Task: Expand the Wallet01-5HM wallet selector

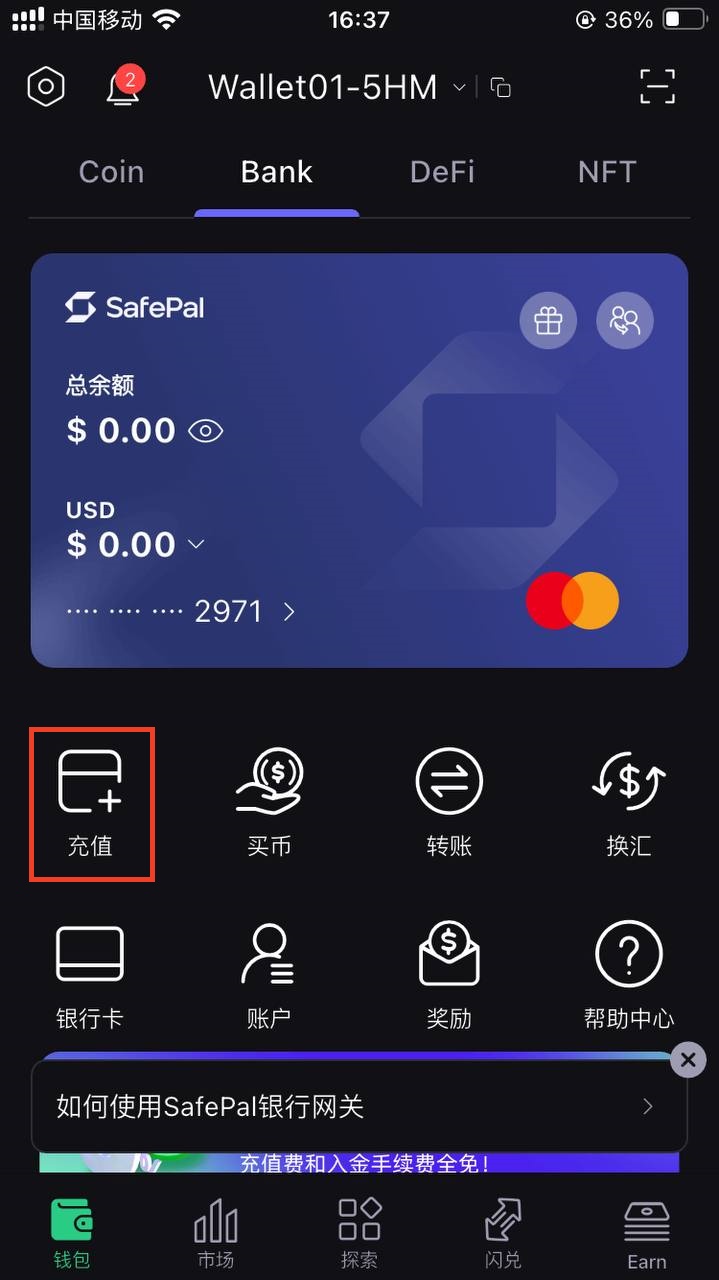Action: [335, 88]
